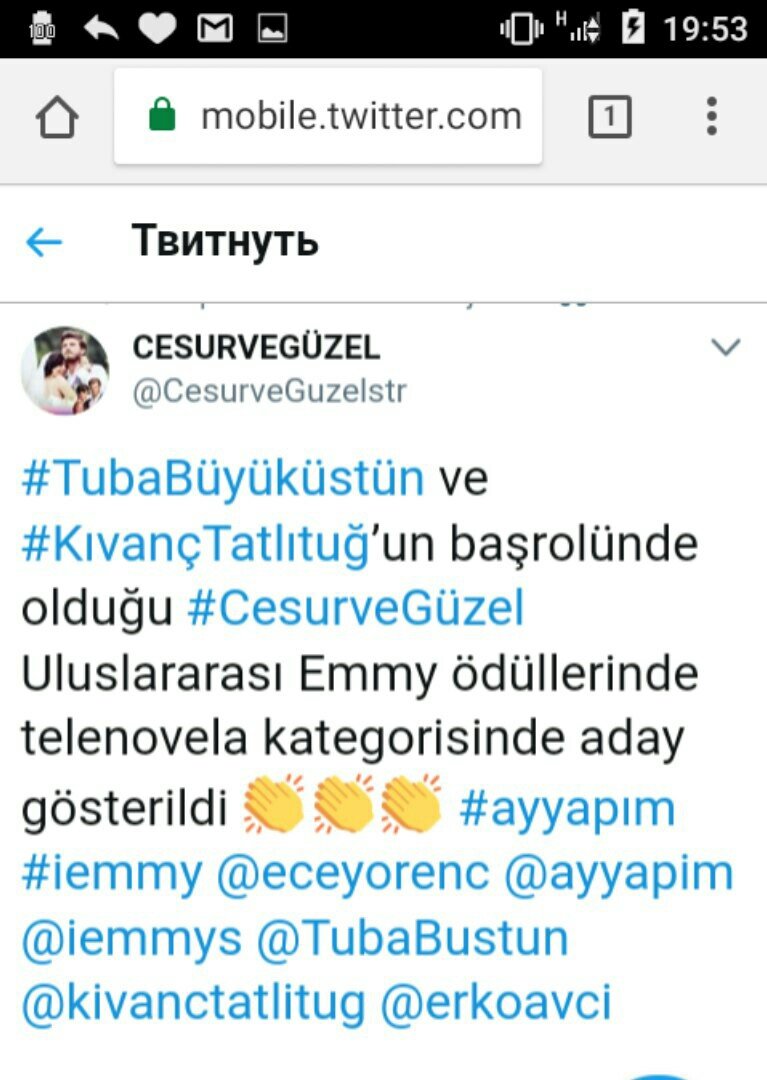
Task: Visit the @kivanctatlitug profile mention
Action: (193, 1004)
